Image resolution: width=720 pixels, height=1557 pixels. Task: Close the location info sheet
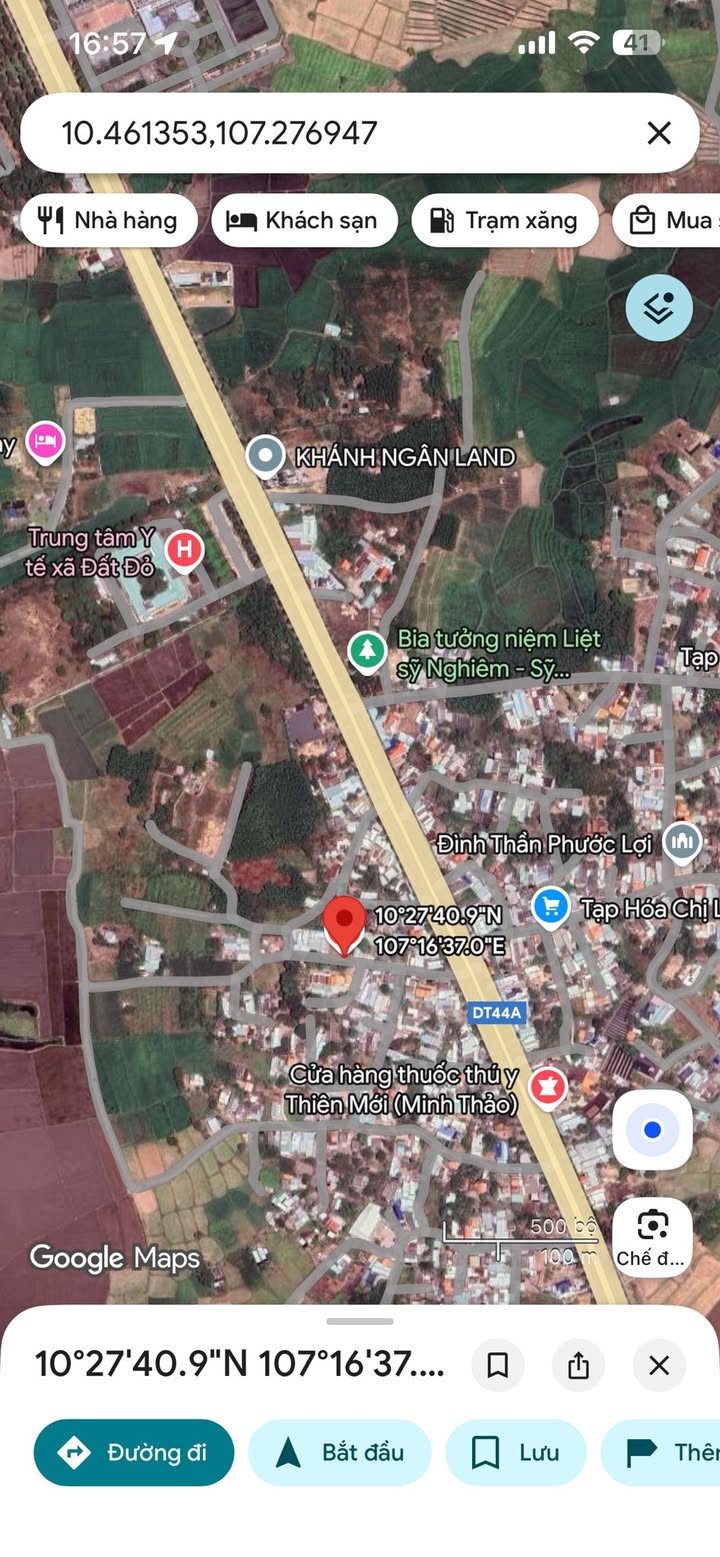(658, 1365)
